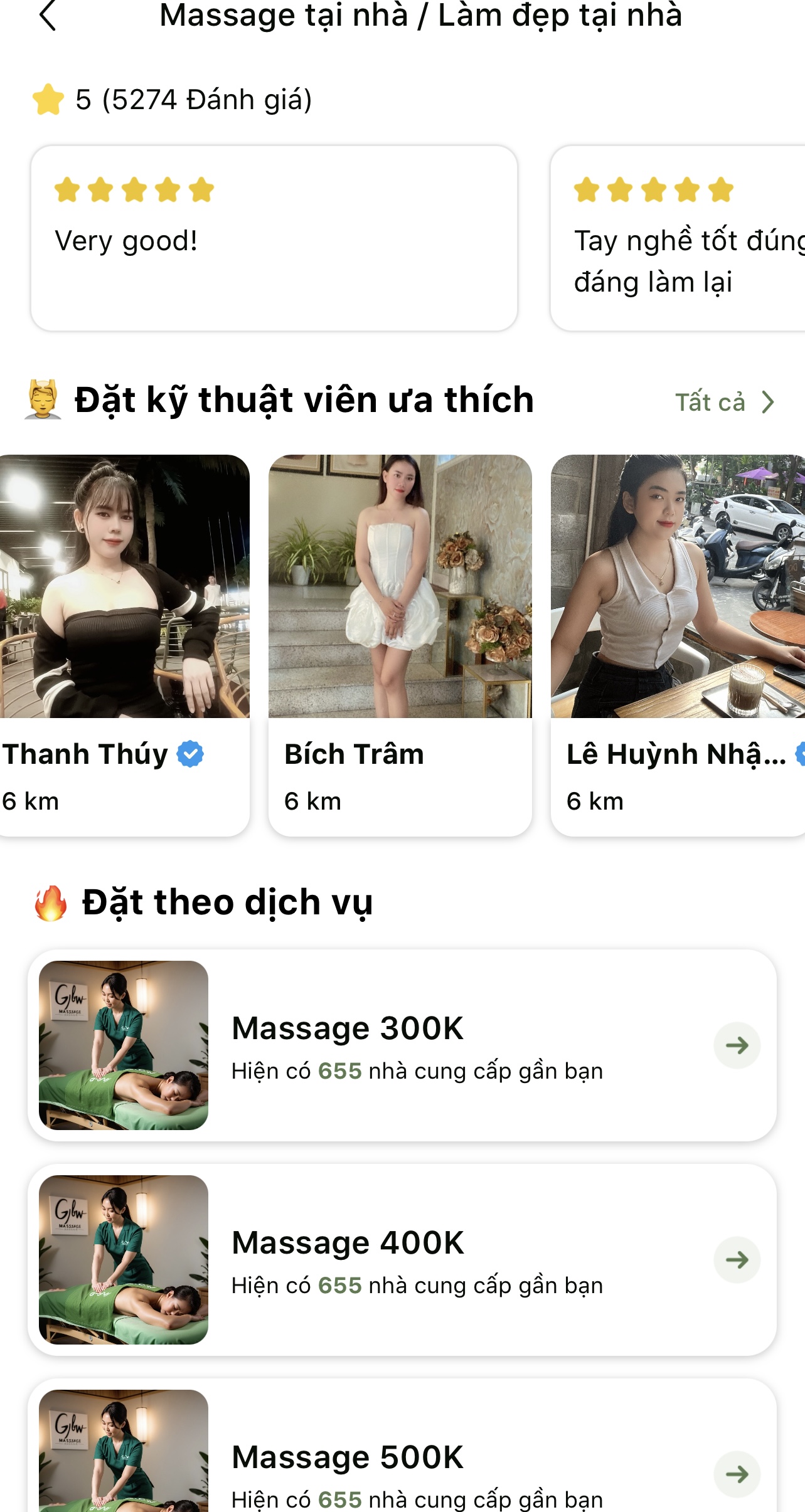805x1512 pixels.
Task: View all technicians via Tất cả
Action: [x=724, y=403]
